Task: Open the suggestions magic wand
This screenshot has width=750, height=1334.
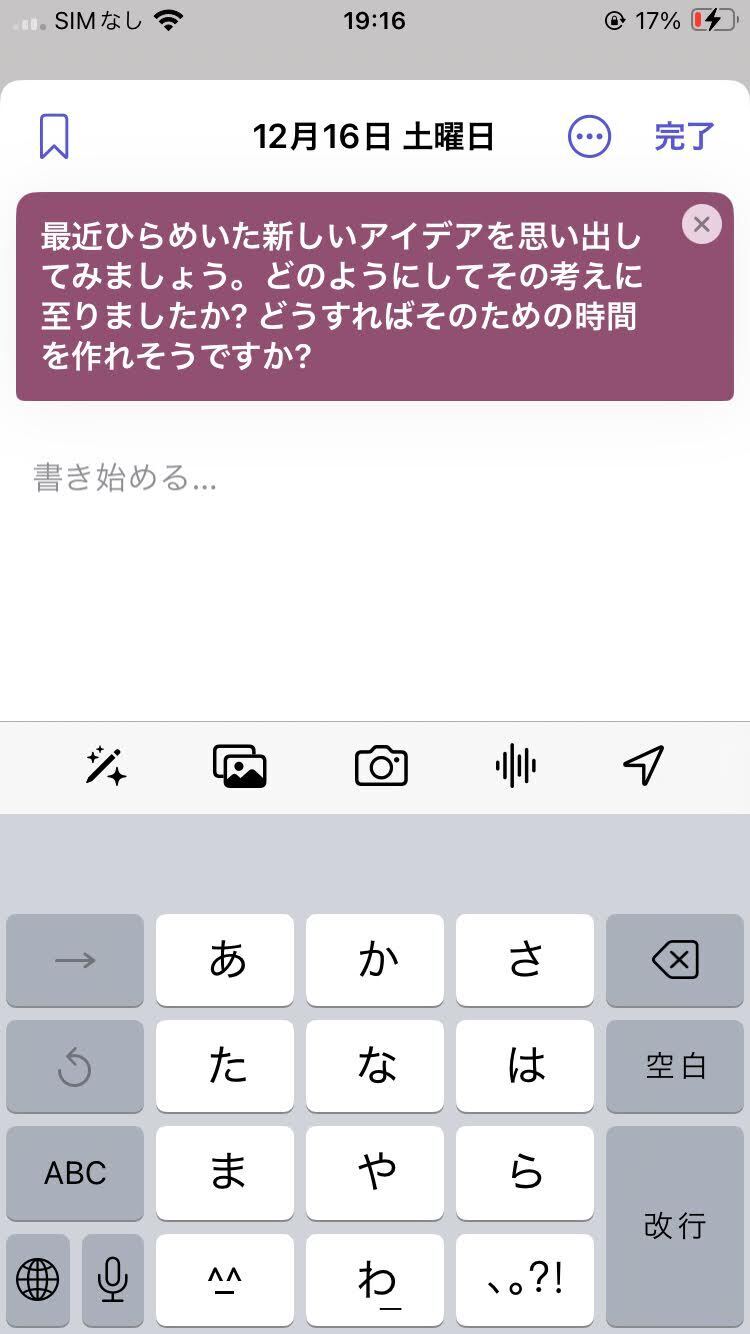Action: [x=106, y=767]
